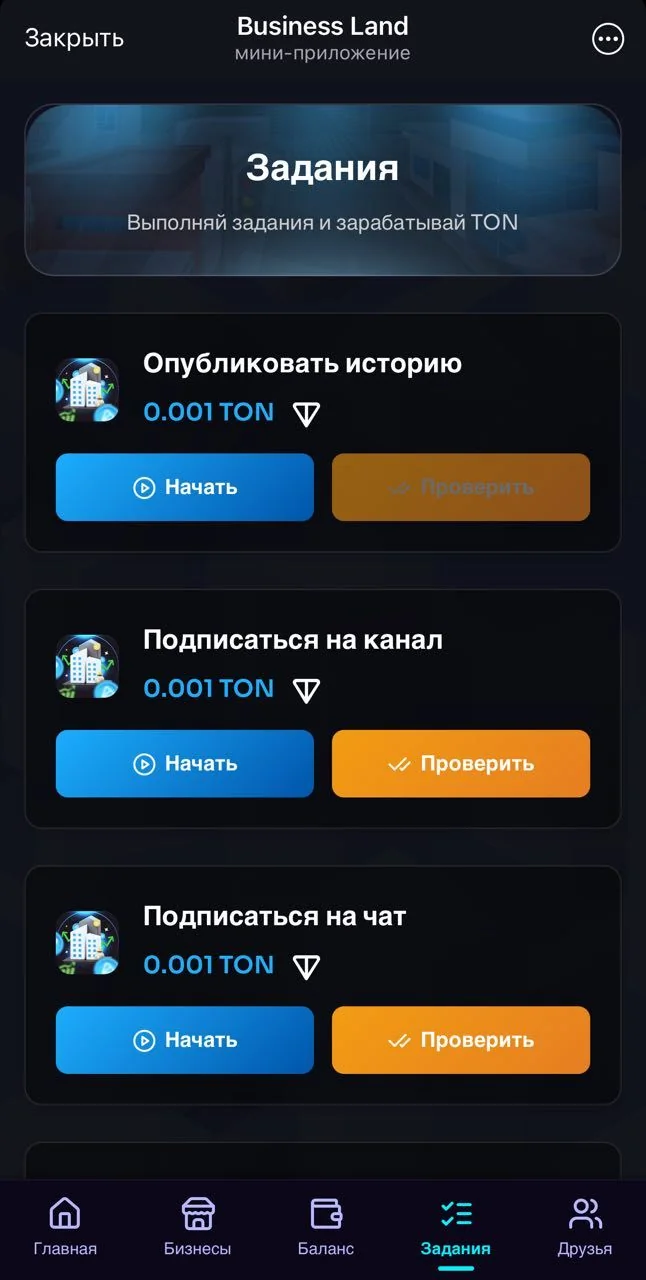Tap Проверить under Опубликовать историю
Image resolution: width=646 pixels, height=1280 pixels.
pos(461,487)
